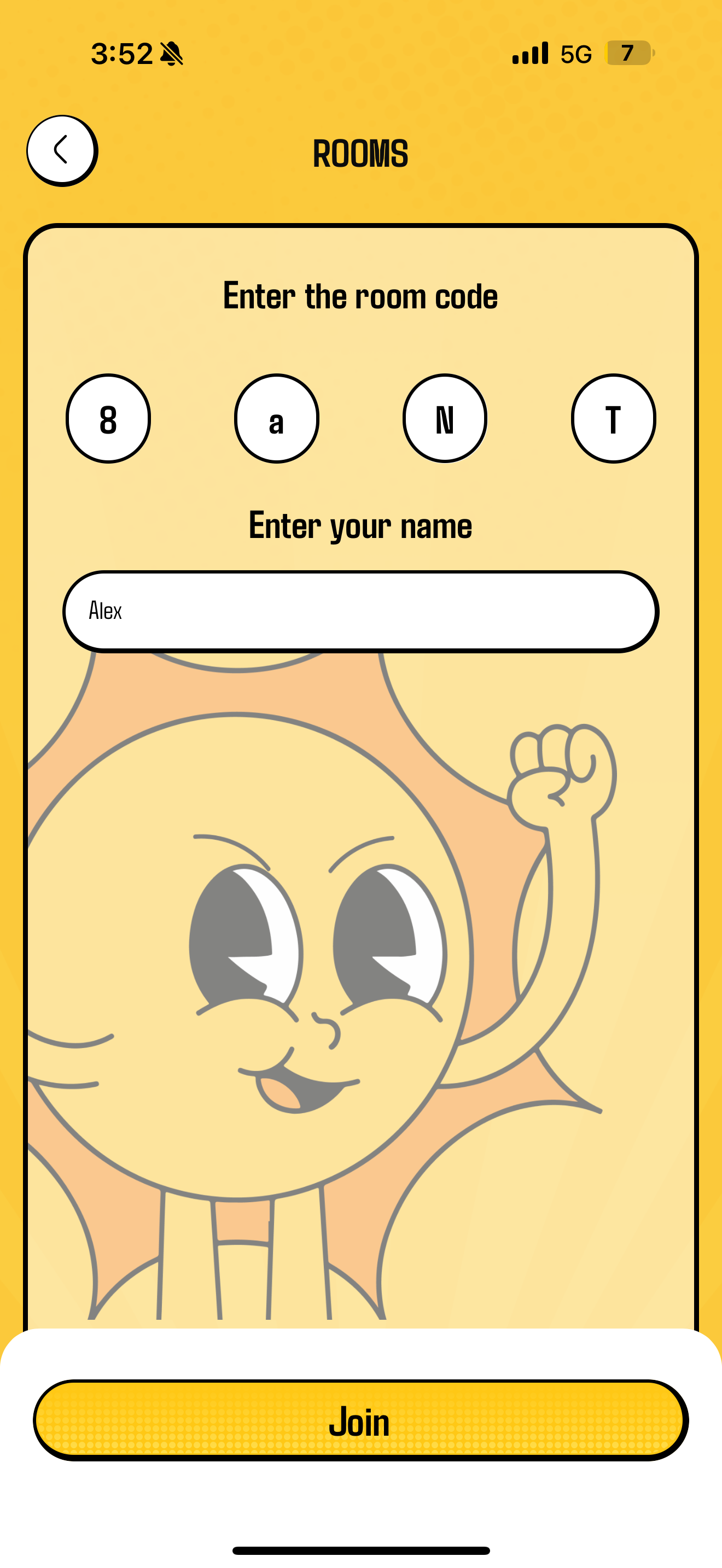Edit the name field showing Alex
Image resolution: width=722 pixels, height=1568 pixels.
click(360, 611)
